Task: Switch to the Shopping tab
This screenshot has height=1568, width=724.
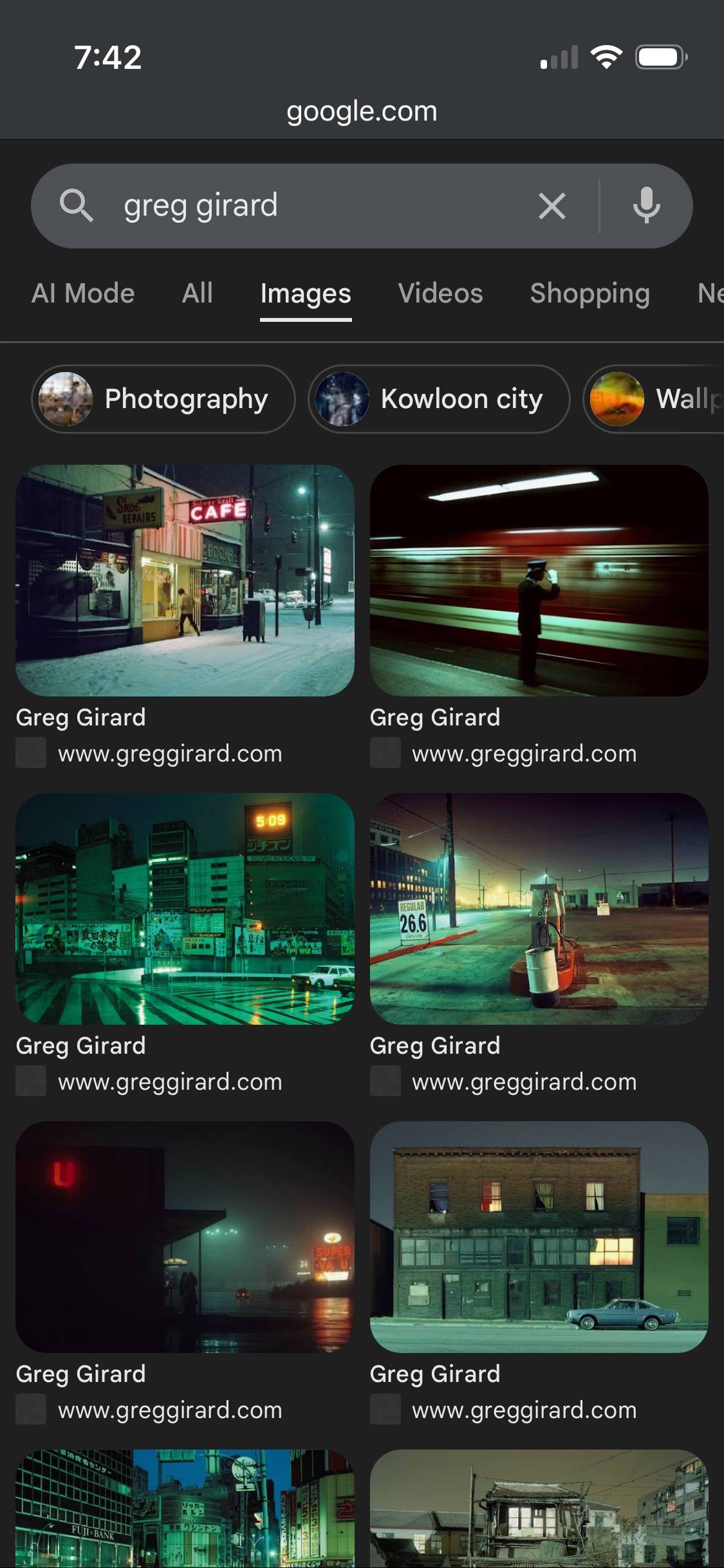Action: [589, 294]
